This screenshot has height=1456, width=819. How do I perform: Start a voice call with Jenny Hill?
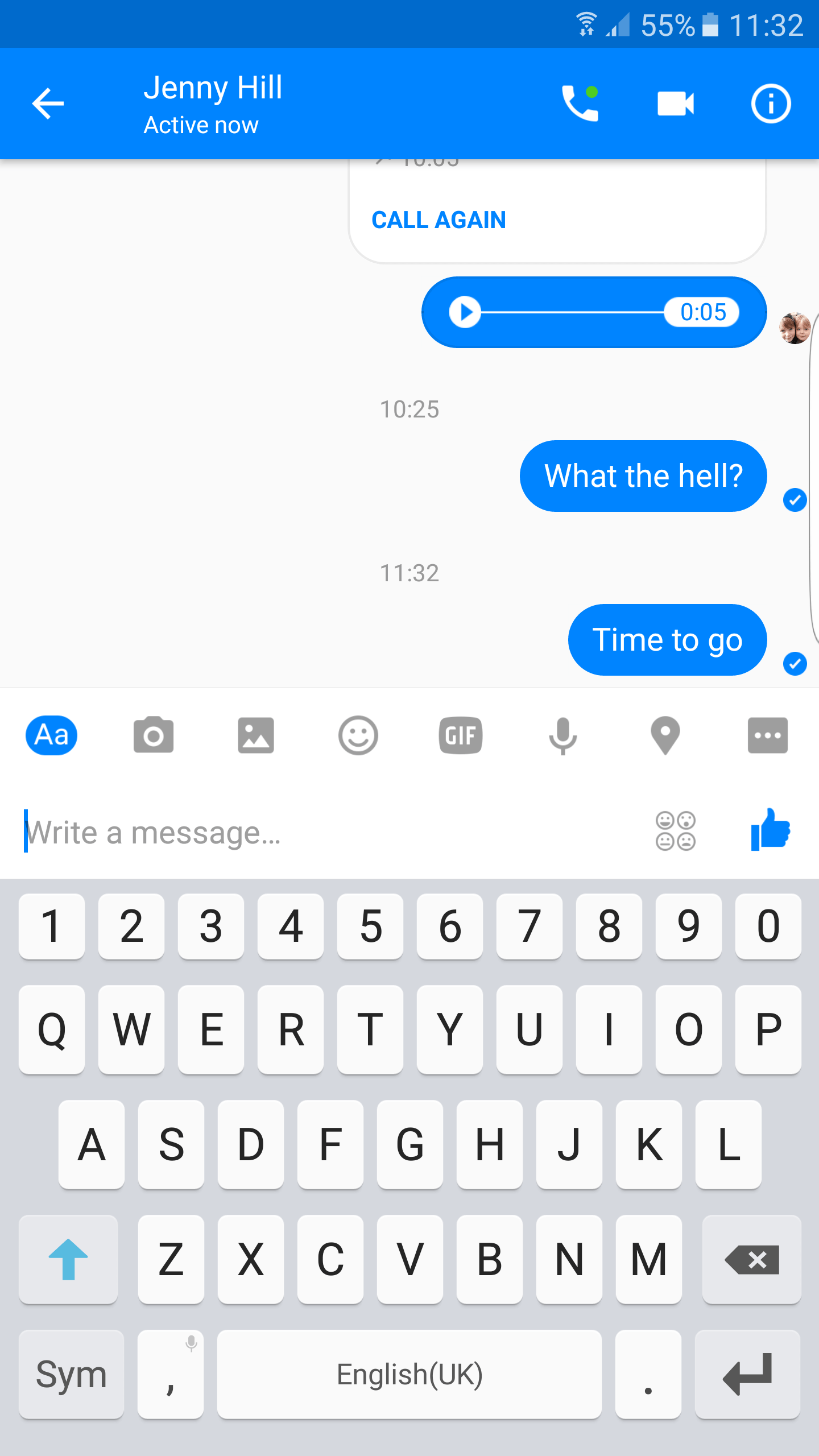pos(580,104)
